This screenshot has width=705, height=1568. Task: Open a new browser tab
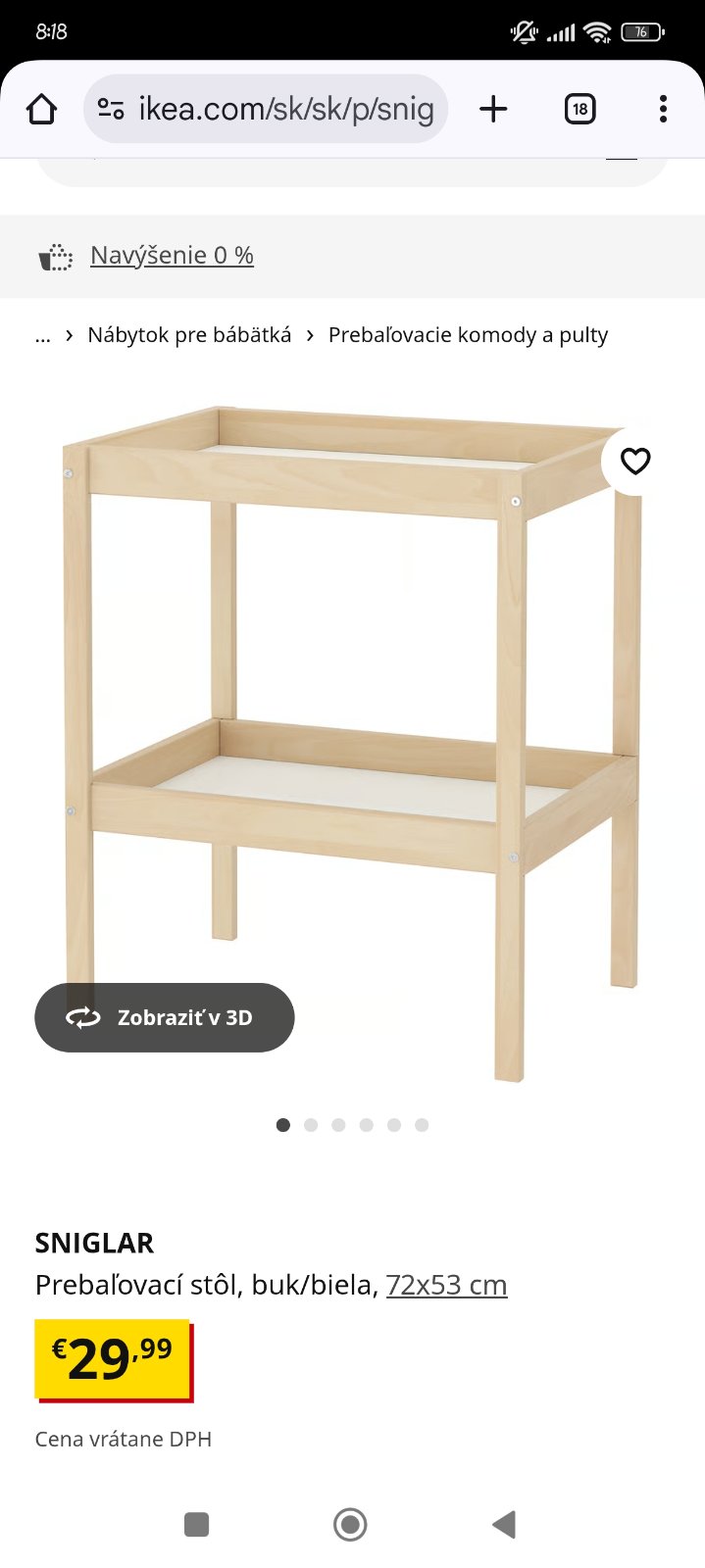tap(493, 109)
